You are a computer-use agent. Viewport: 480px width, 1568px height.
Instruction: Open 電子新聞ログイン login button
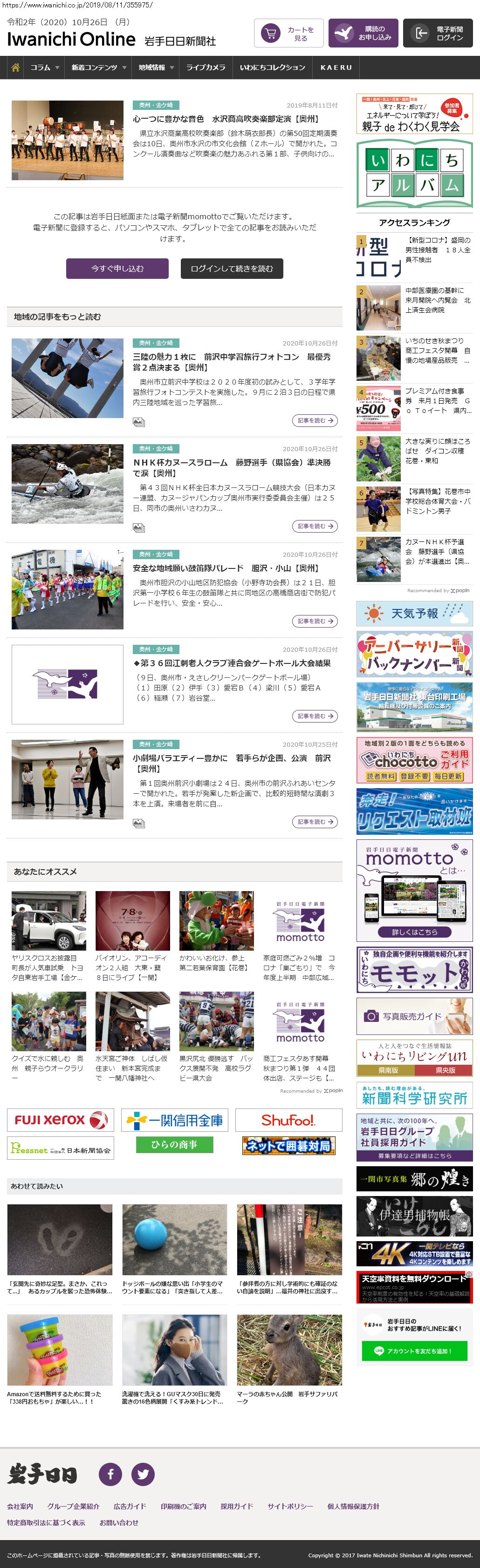[441, 34]
